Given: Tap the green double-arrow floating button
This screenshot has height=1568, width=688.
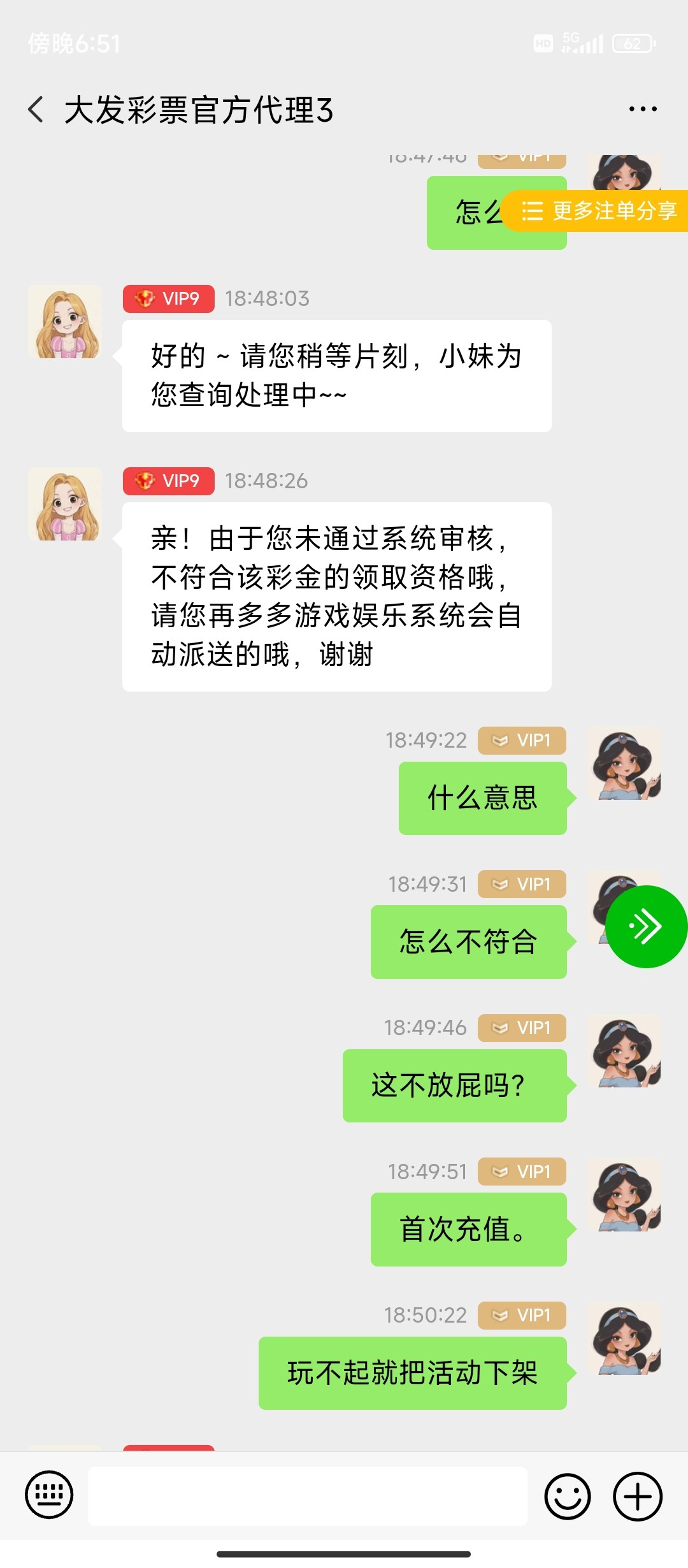Looking at the screenshot, I should click(x=646, y=926).
